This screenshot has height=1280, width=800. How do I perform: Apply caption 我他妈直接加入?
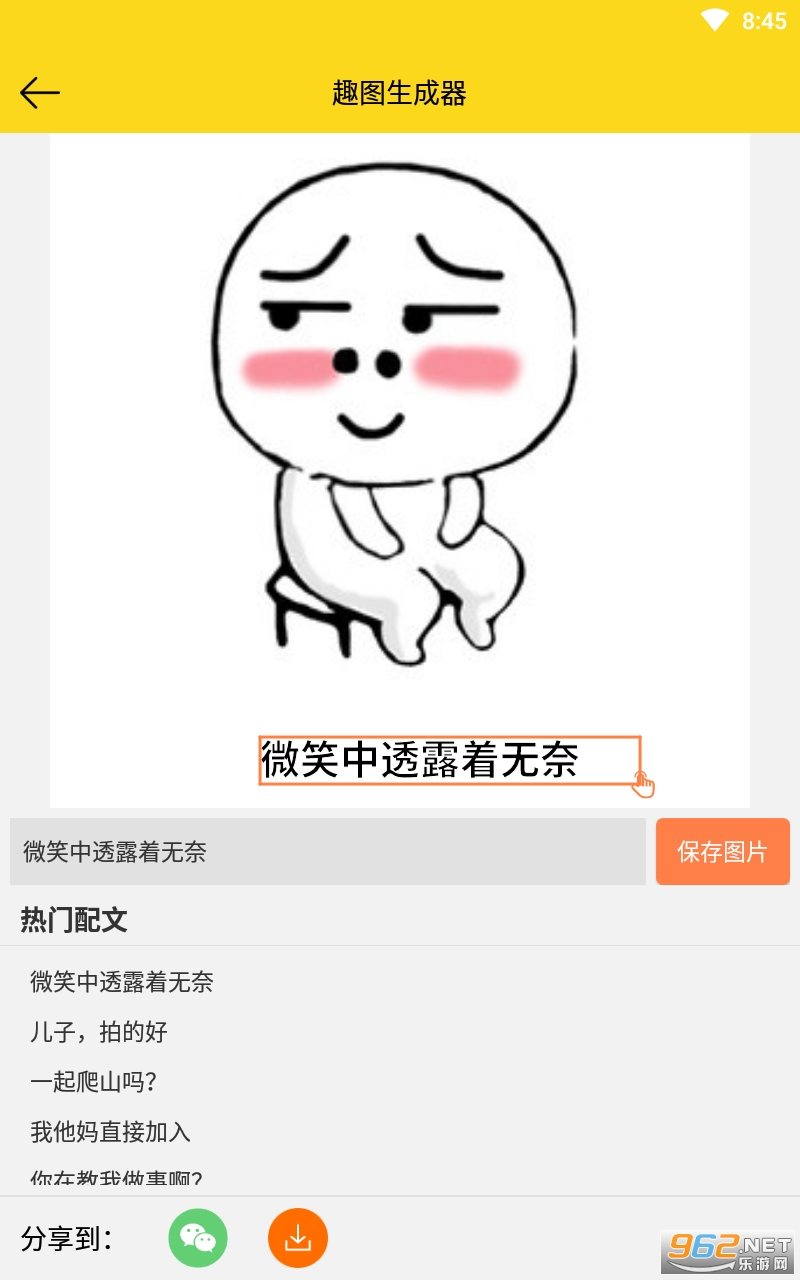[x=110, y=1132]
